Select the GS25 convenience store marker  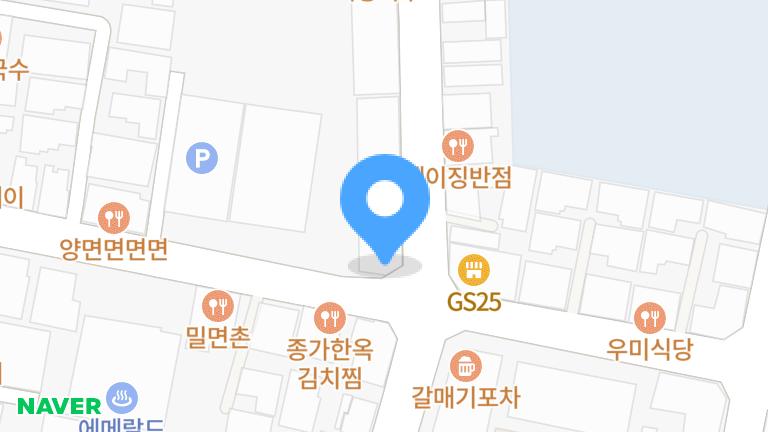473,269
